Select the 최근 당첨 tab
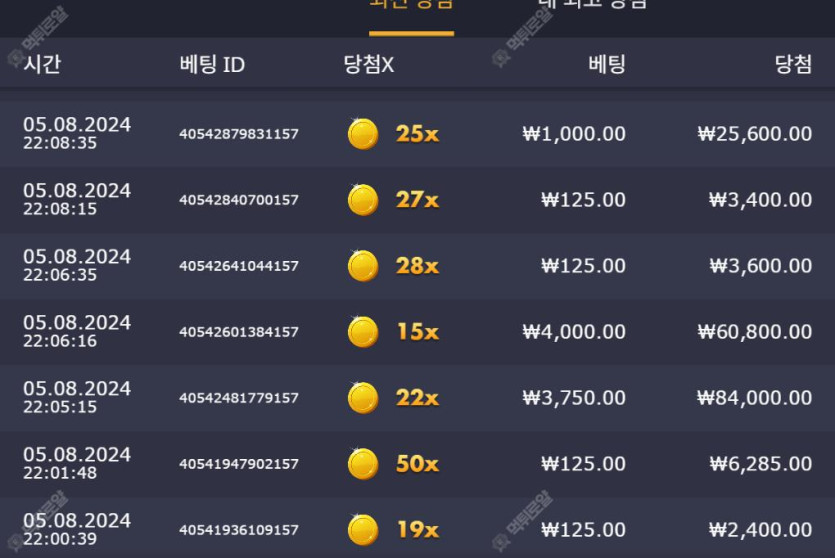This screenshot has height=558, width=835. coord(412,5)
